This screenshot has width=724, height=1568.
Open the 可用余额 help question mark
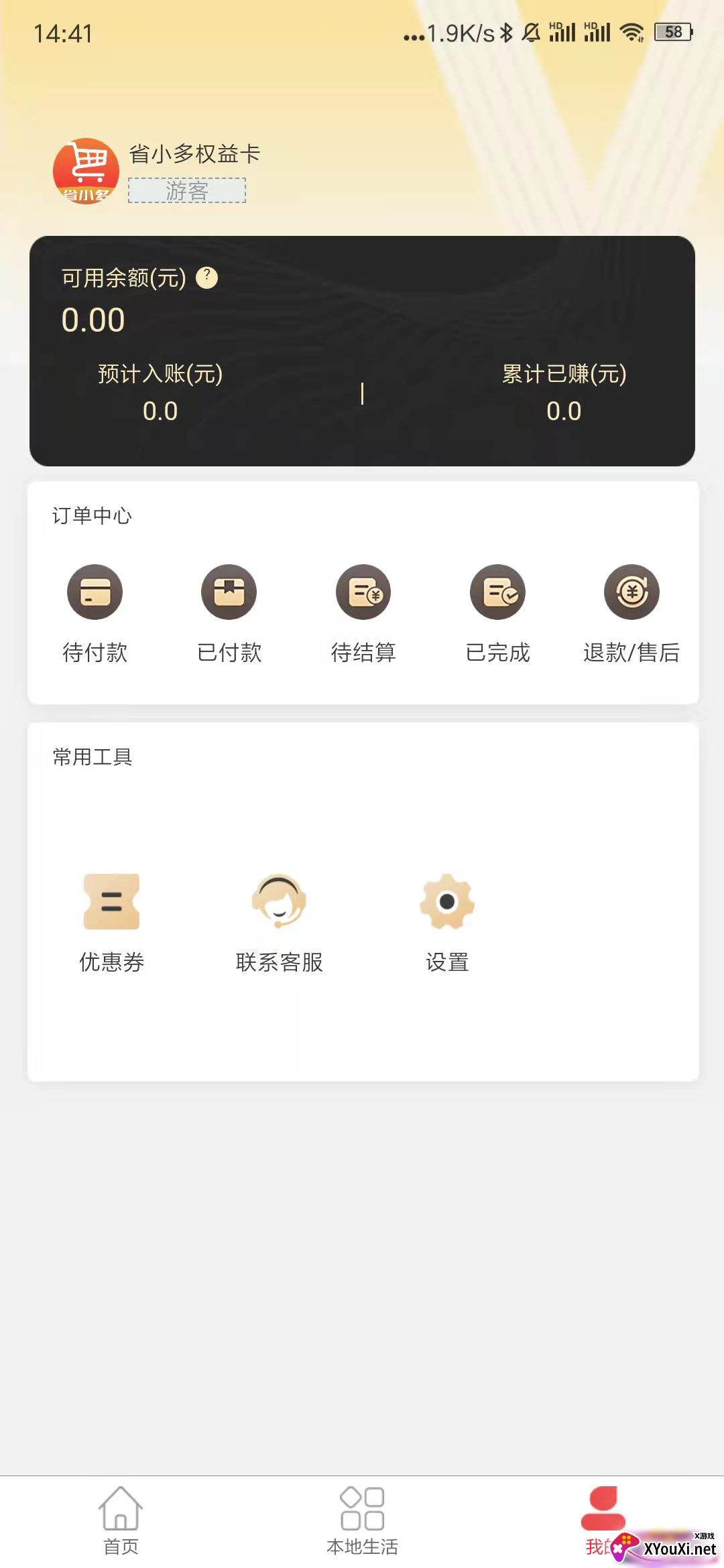tap(206, 277)
